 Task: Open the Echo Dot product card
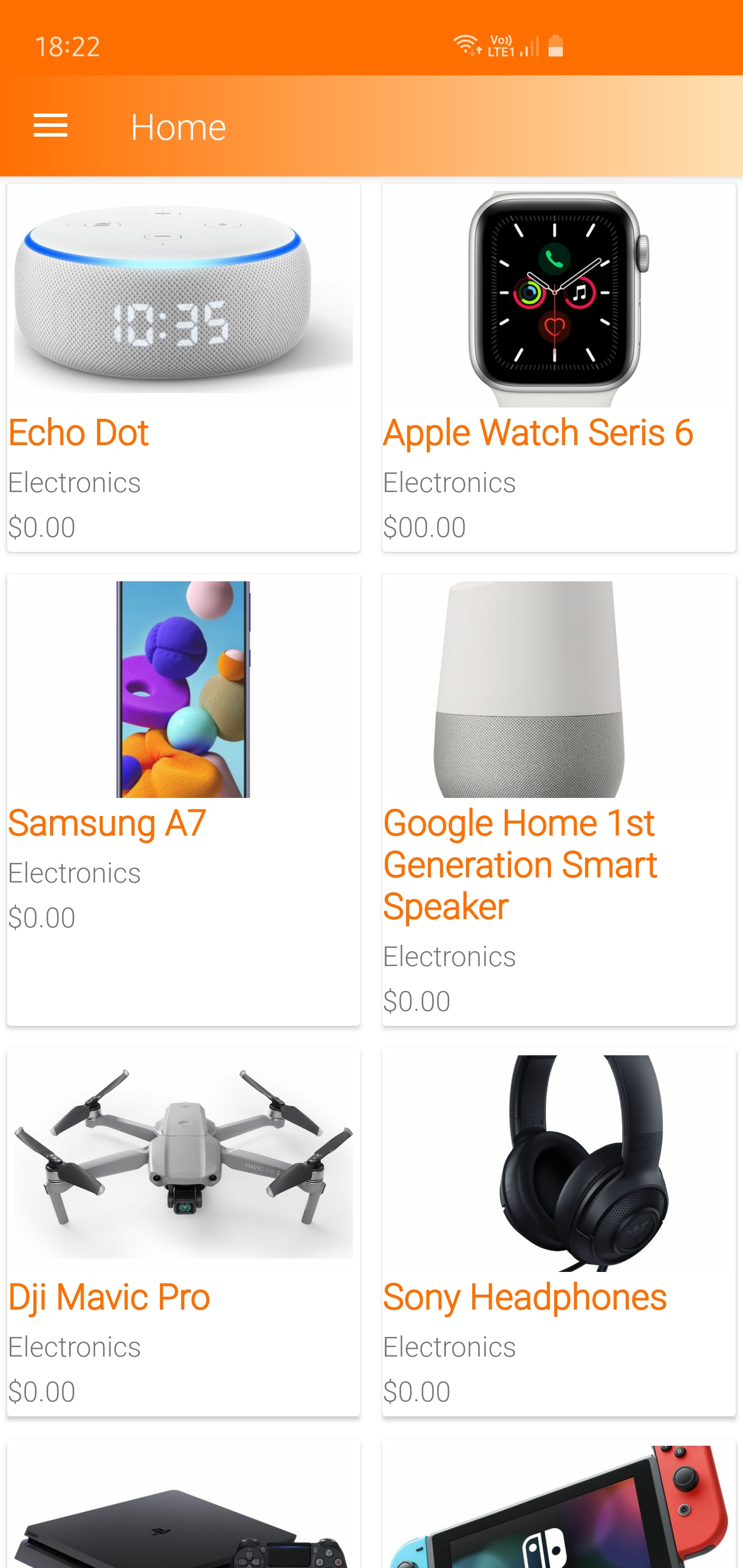coord(78,432)
